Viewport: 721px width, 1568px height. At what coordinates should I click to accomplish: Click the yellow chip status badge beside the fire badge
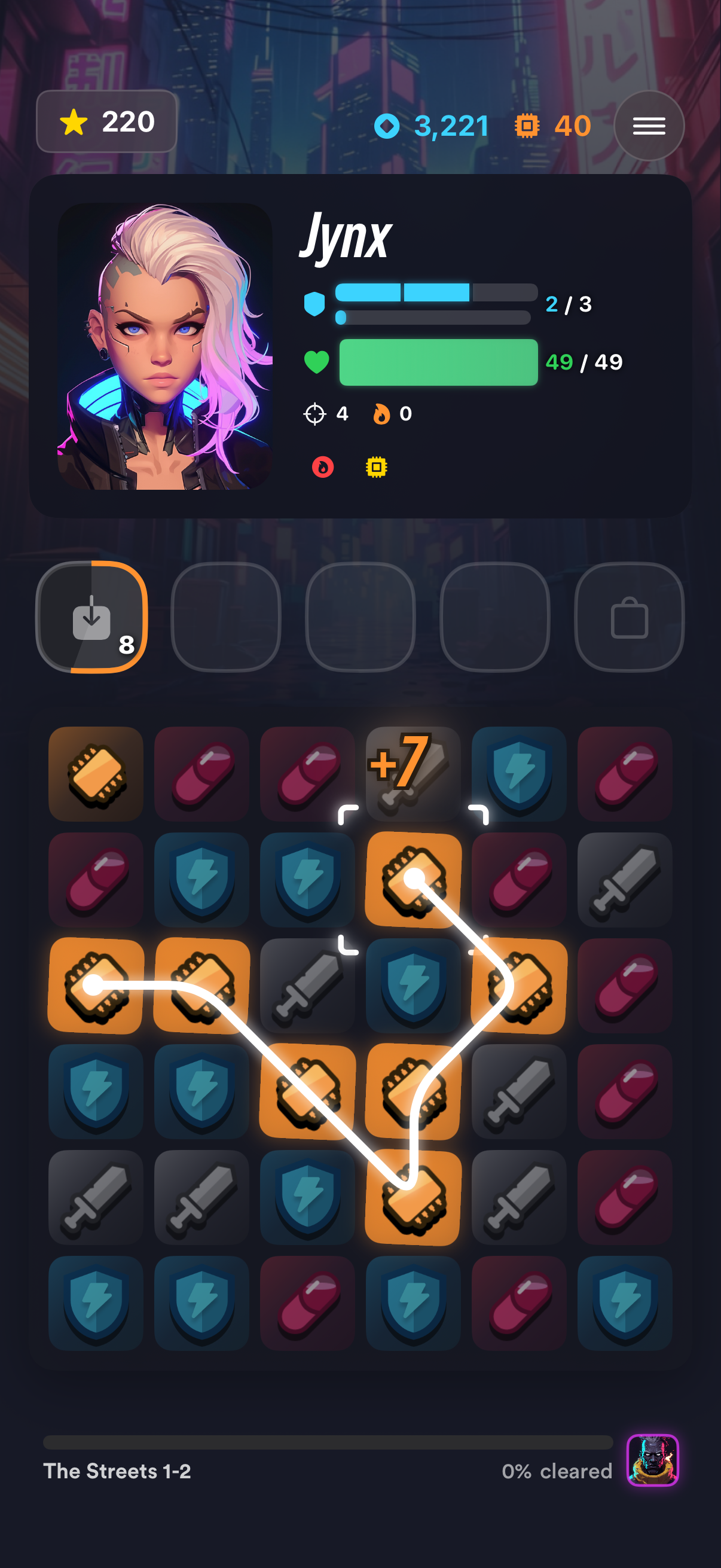378,466
